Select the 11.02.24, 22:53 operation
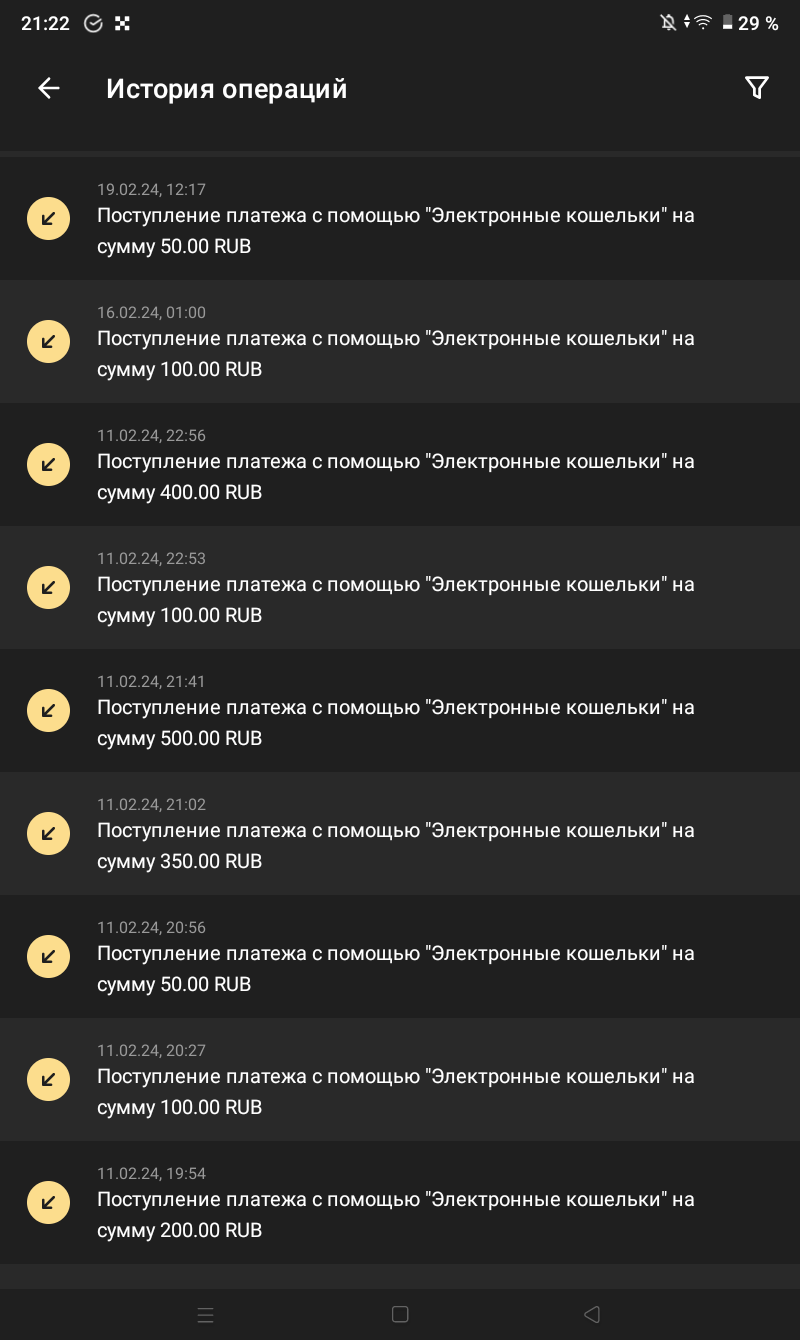 pyautogui.click(x=400, y=587)
